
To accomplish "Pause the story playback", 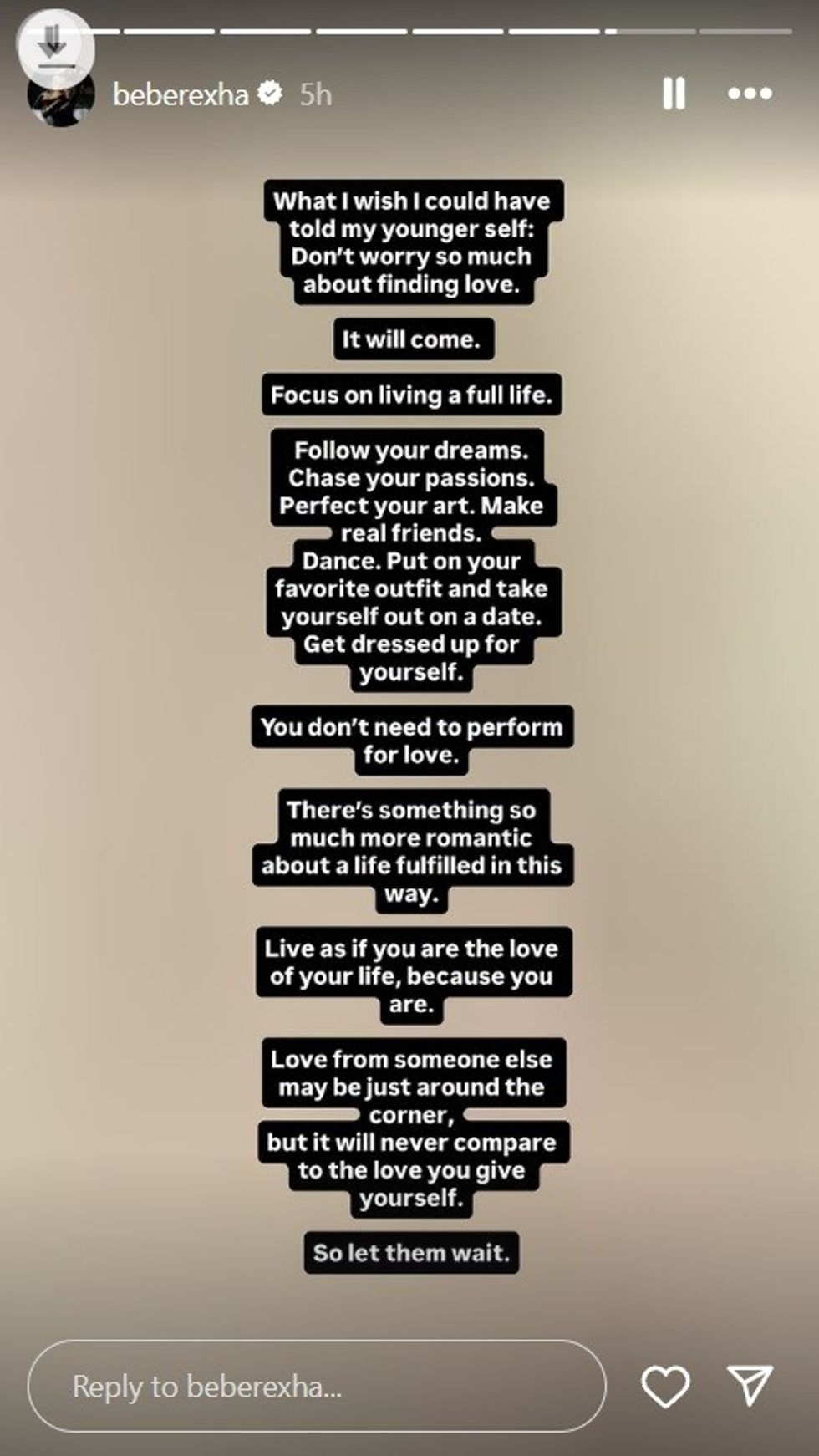I will coord(674,94).
